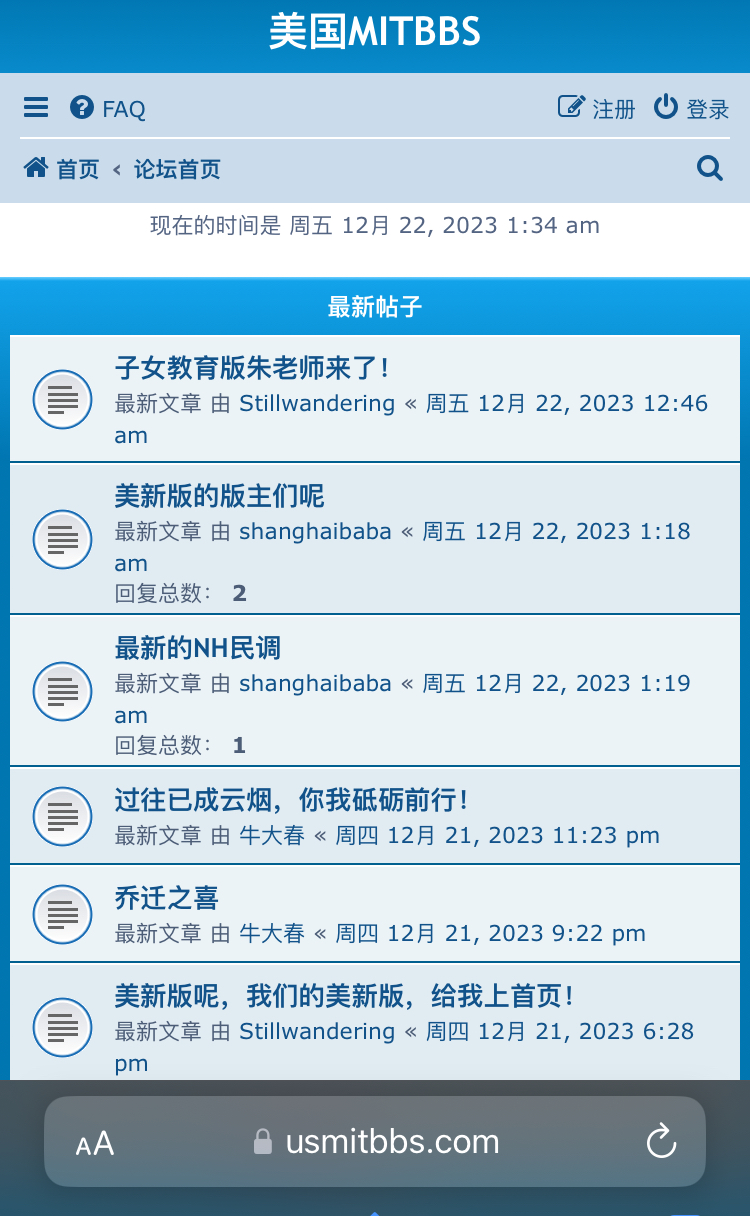Reload the page in Safari
The width and height of the screenshot is (750, 1216).
point(662,1141)
